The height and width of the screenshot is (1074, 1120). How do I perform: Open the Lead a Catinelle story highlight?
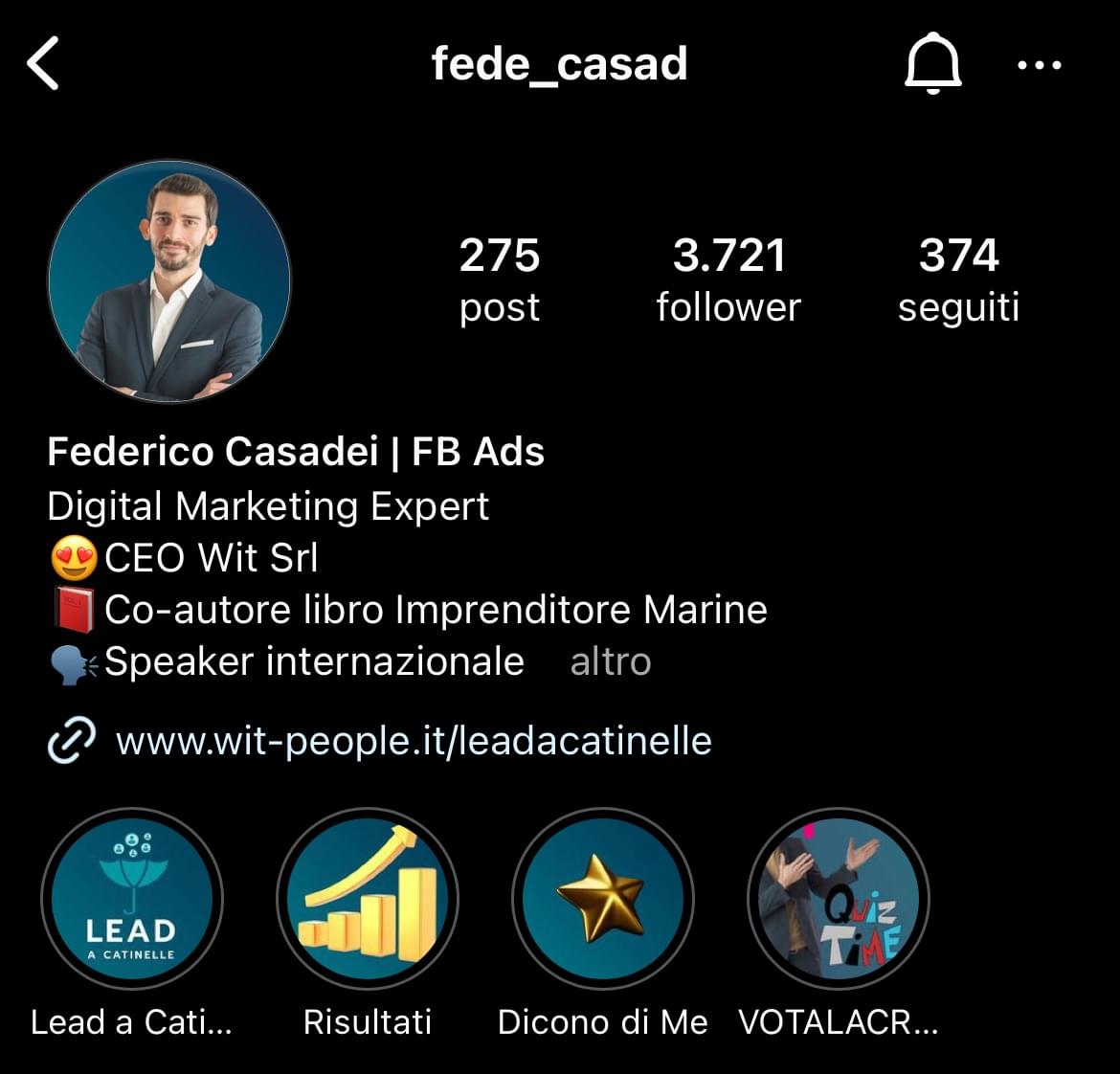[132, 899]
